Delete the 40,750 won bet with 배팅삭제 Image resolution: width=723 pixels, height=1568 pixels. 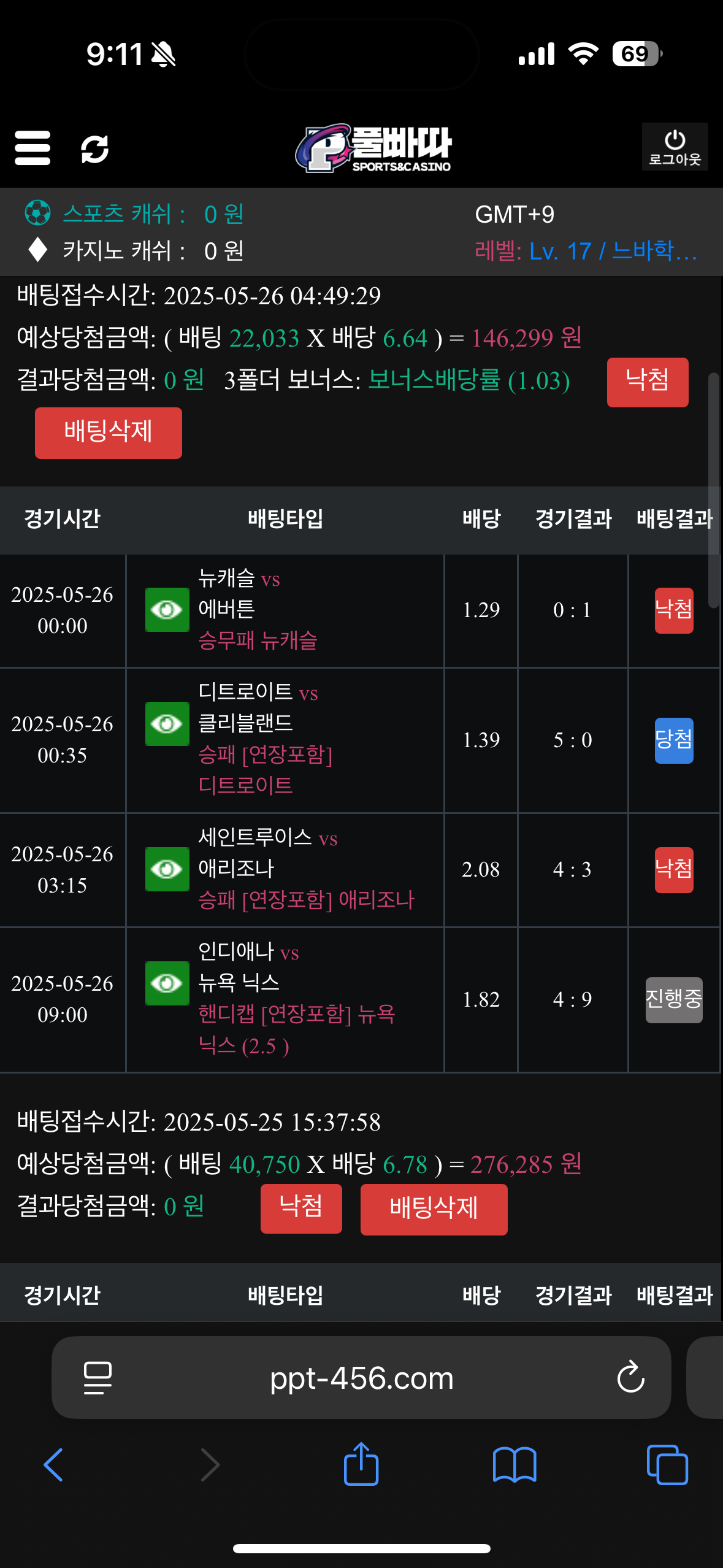[x=434, y=1209]
